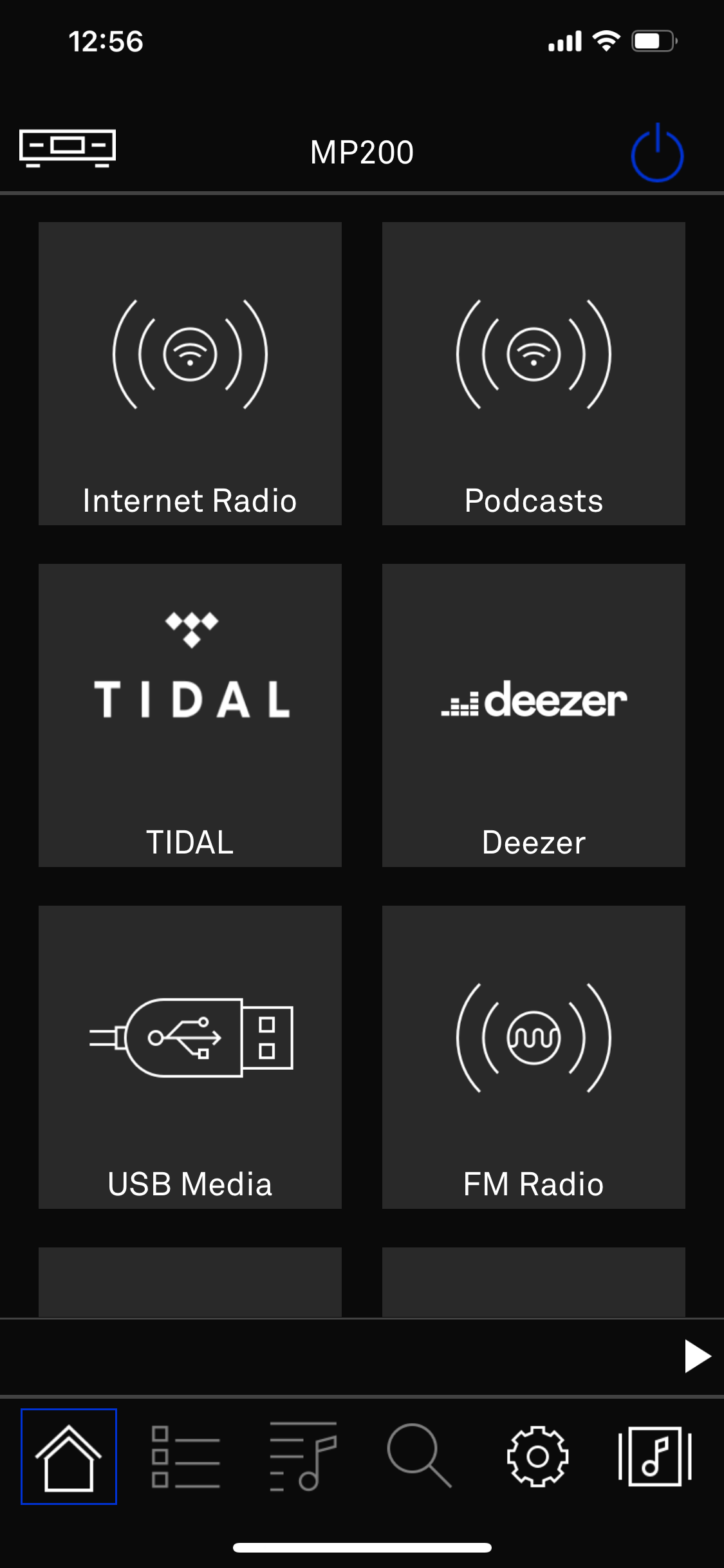Show the play queue tab
724x1568 pixels.
[303, 1457]
